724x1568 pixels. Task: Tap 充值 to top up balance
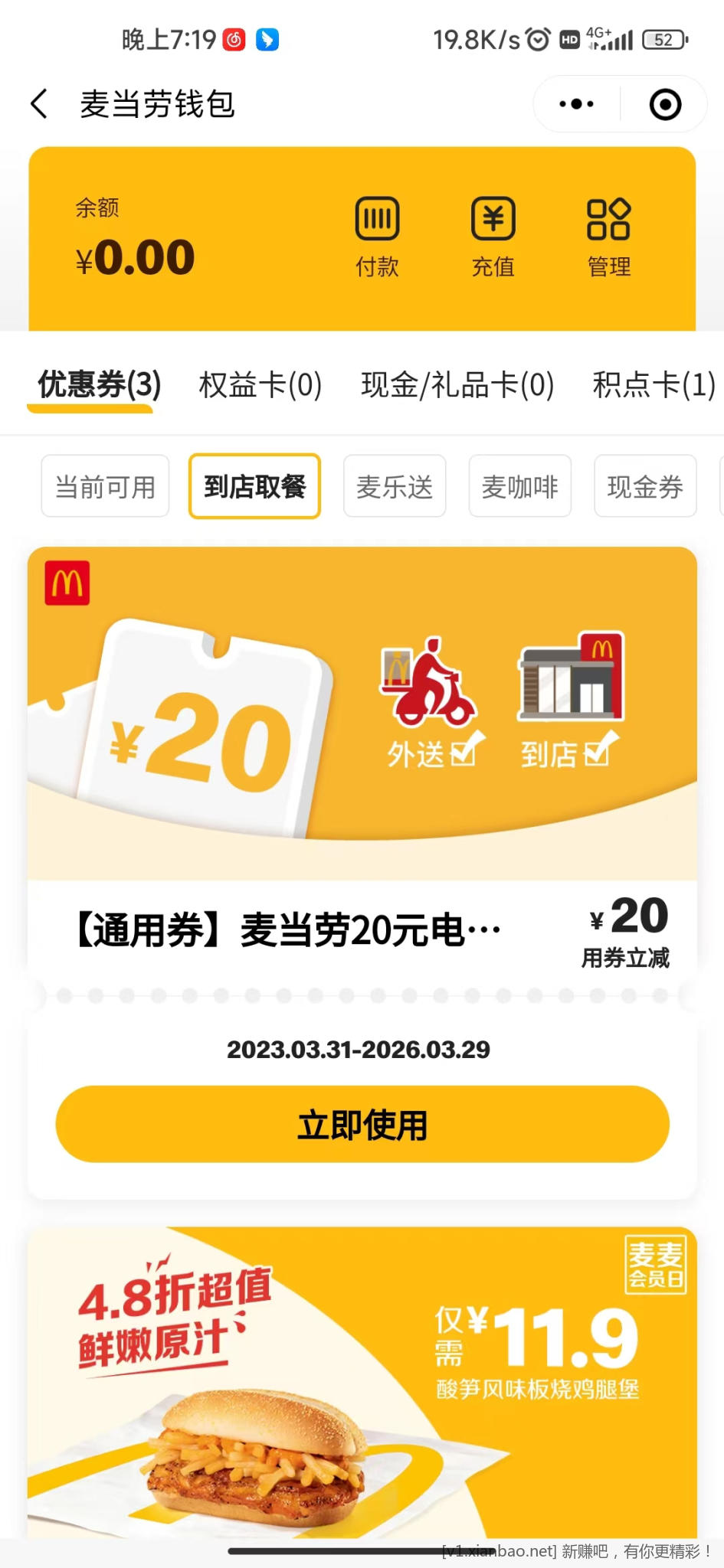click(493, 236)
